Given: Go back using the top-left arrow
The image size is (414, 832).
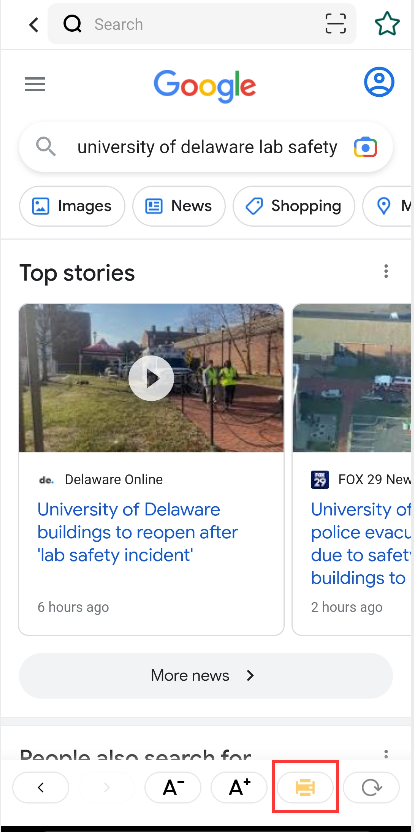Looking at the screenshot, I should (34, 24).
